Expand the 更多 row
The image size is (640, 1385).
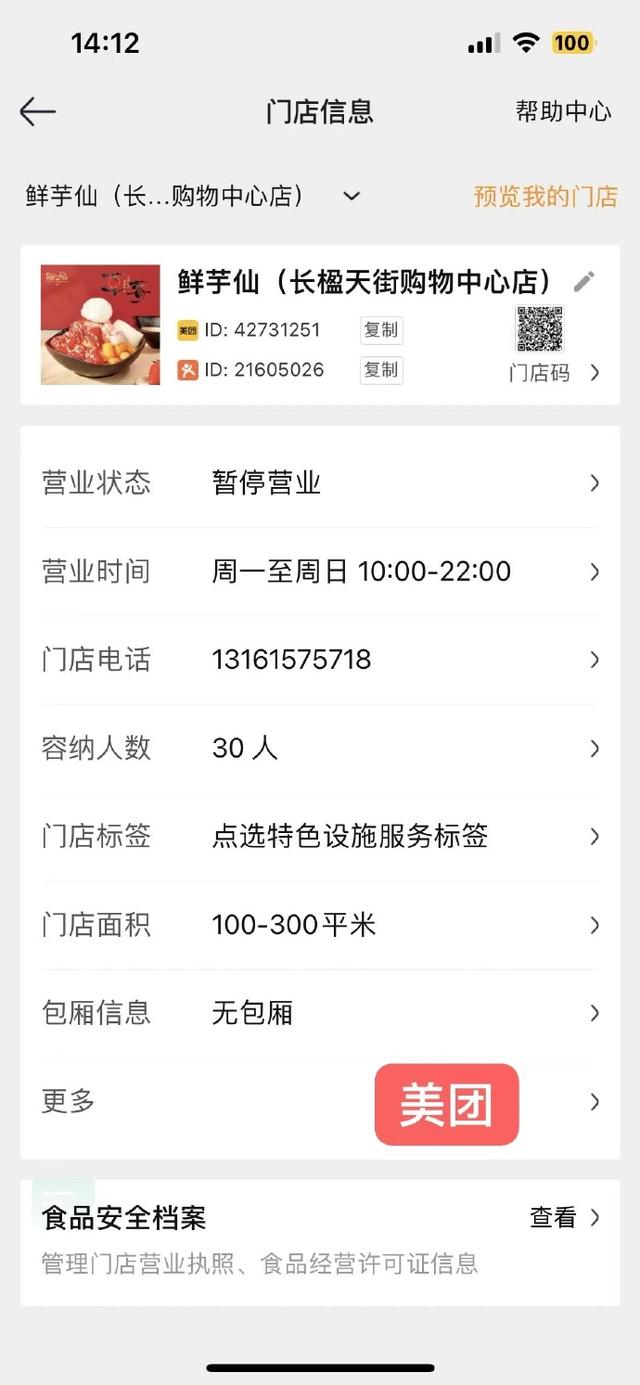point(200,1101)
